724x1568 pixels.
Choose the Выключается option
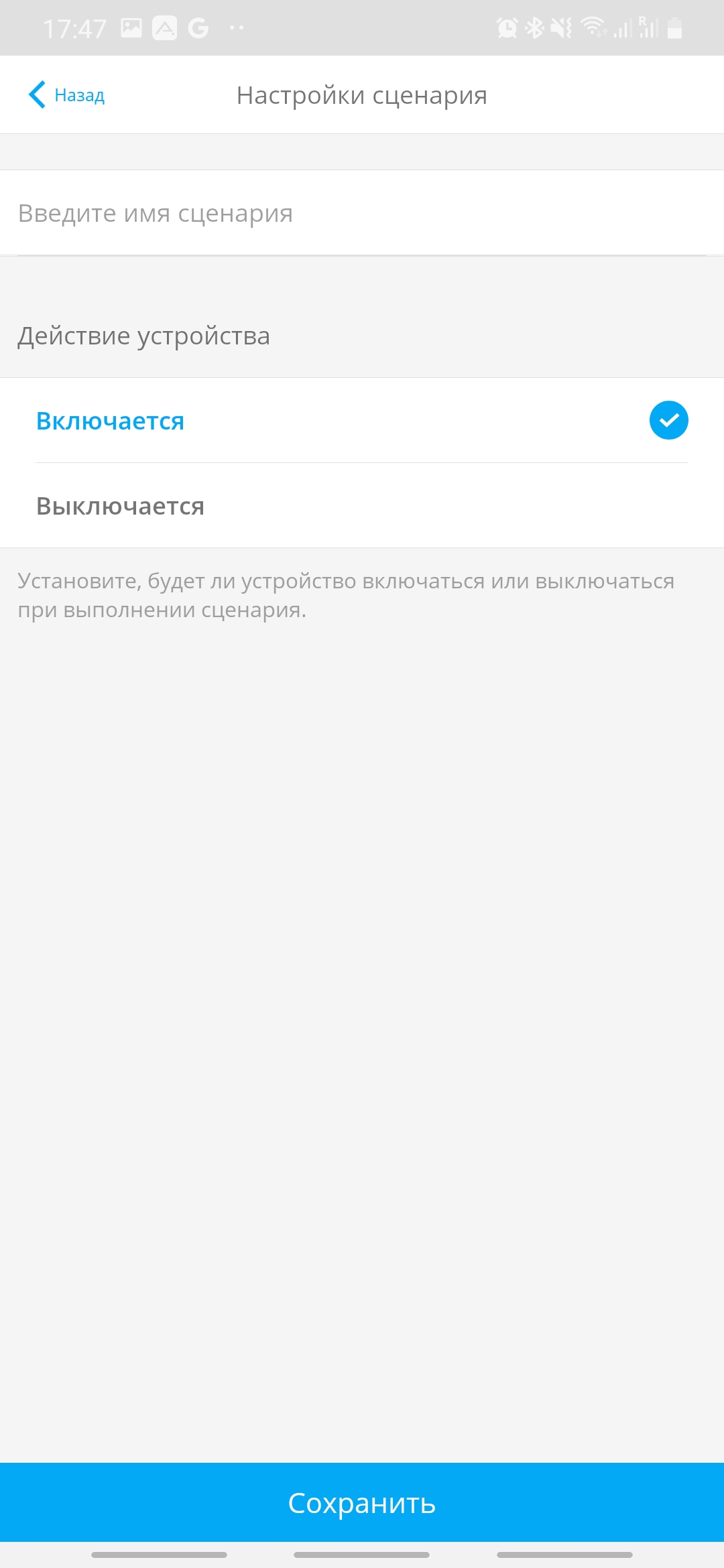click(x=362, y=506)
